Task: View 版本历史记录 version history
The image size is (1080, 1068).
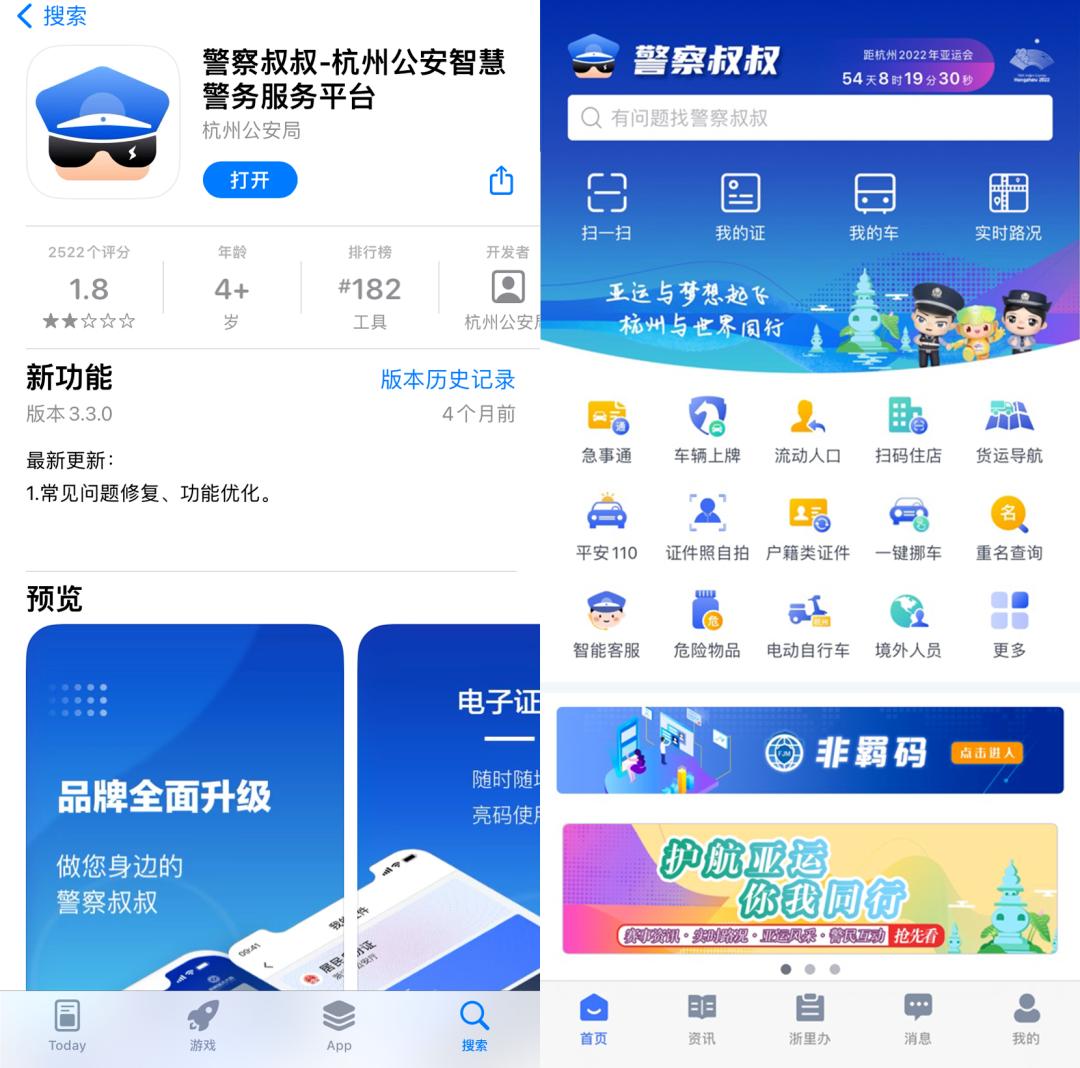Action: (x=447, y=380)
